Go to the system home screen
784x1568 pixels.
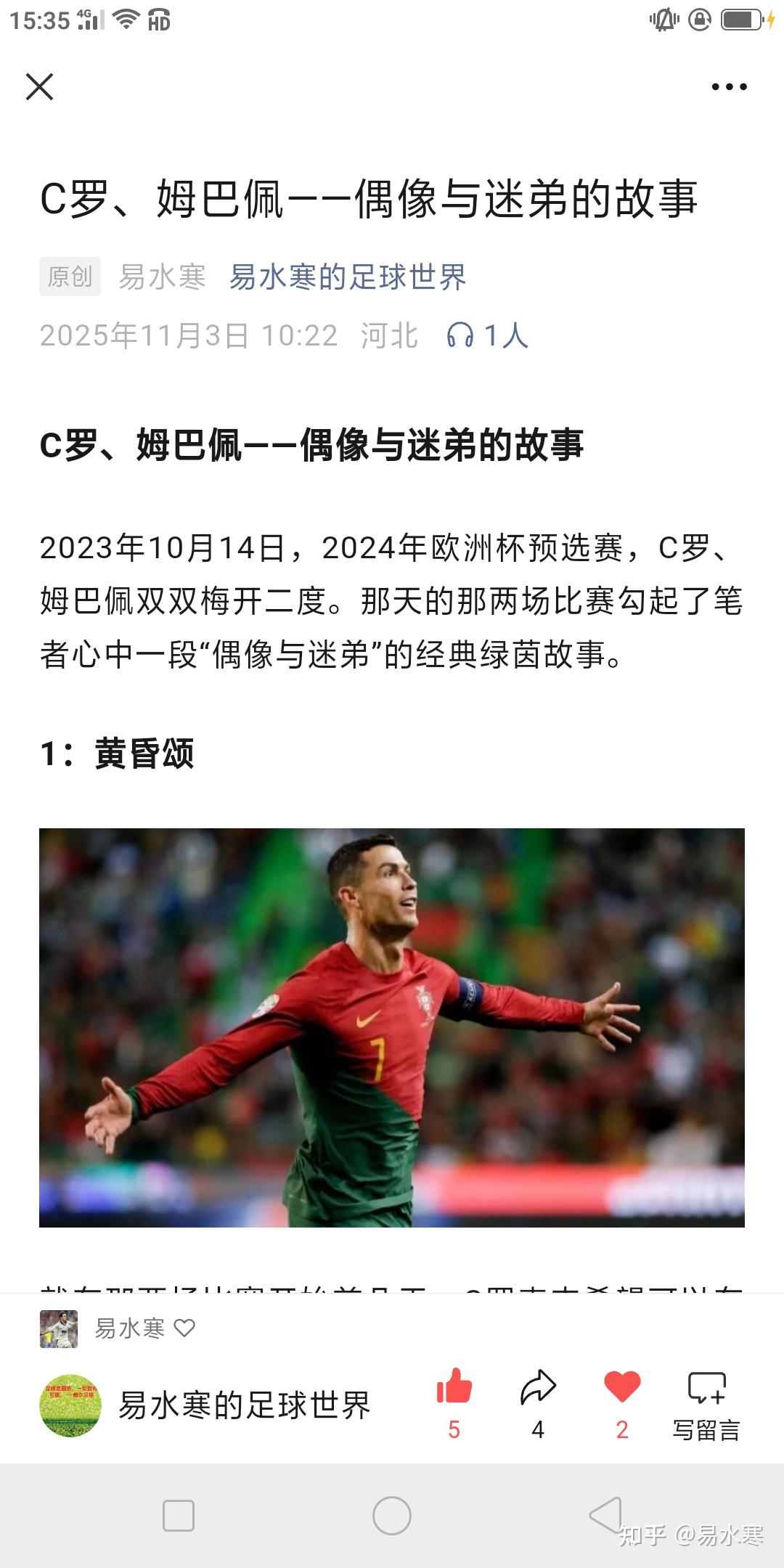tap(392, 1516)
